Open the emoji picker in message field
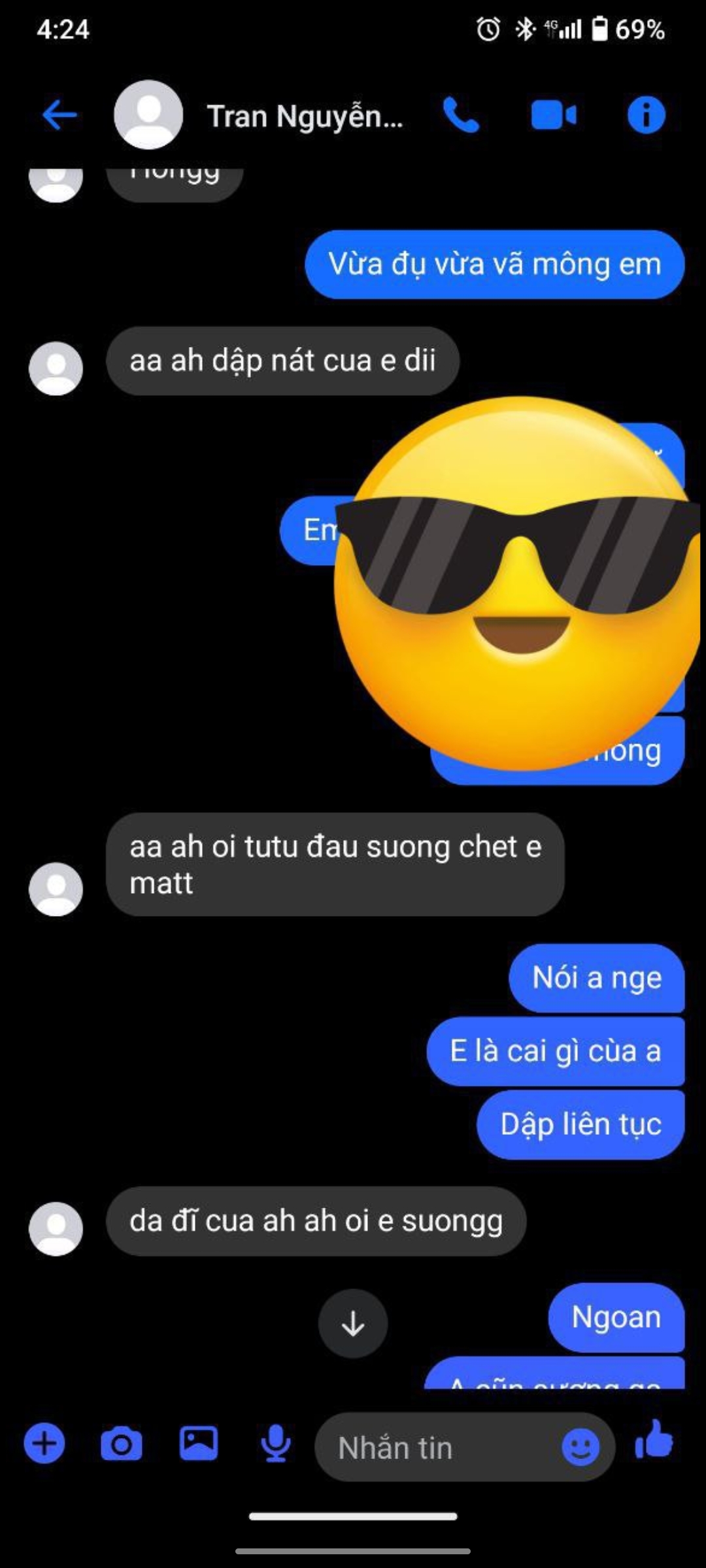The width and height of the screenshot is (706, 1568). [x=580, y=1448]
